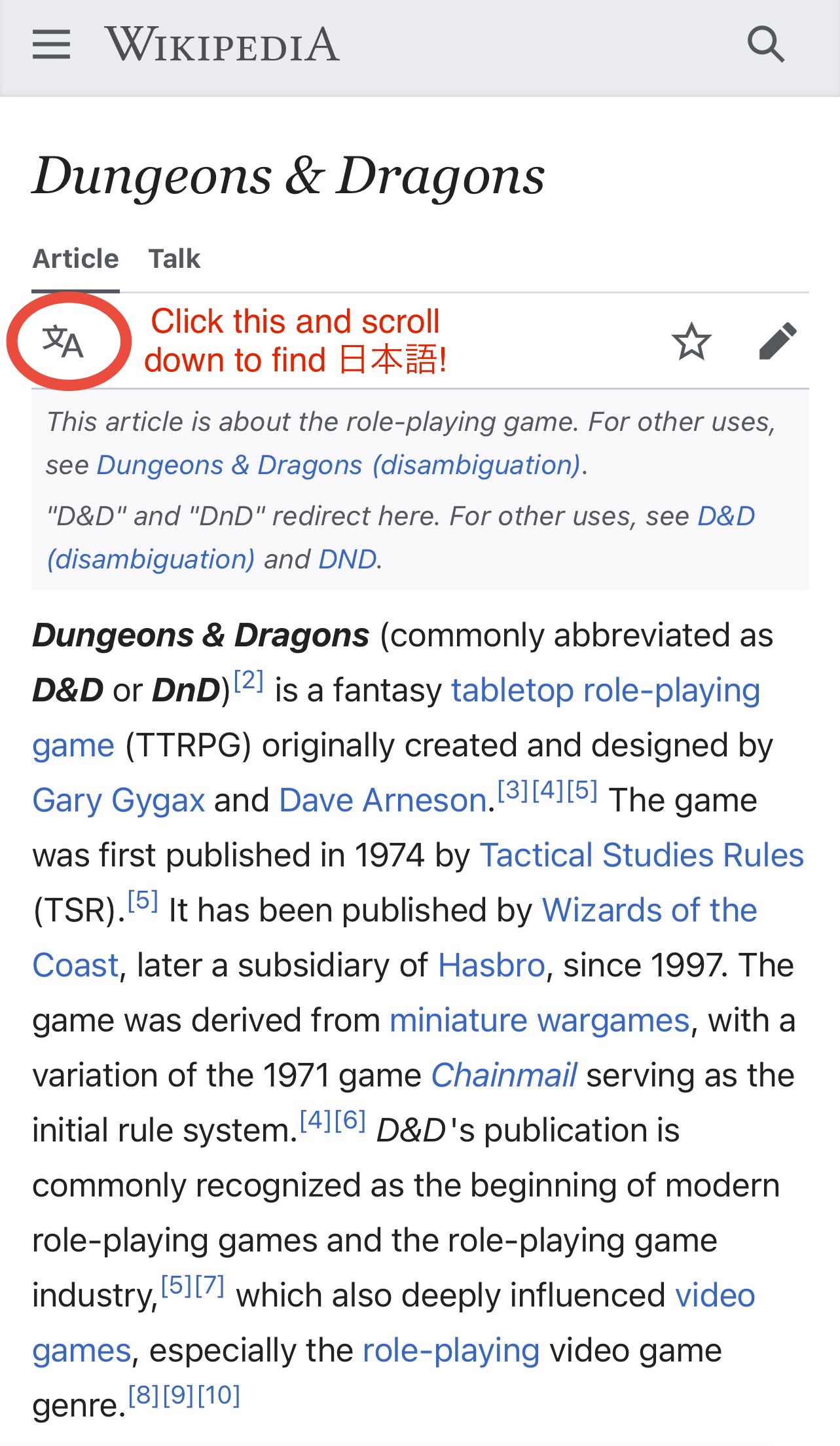Open the hamburger main menu
This screenshot has height=1446, width=840.
[51, 45]
